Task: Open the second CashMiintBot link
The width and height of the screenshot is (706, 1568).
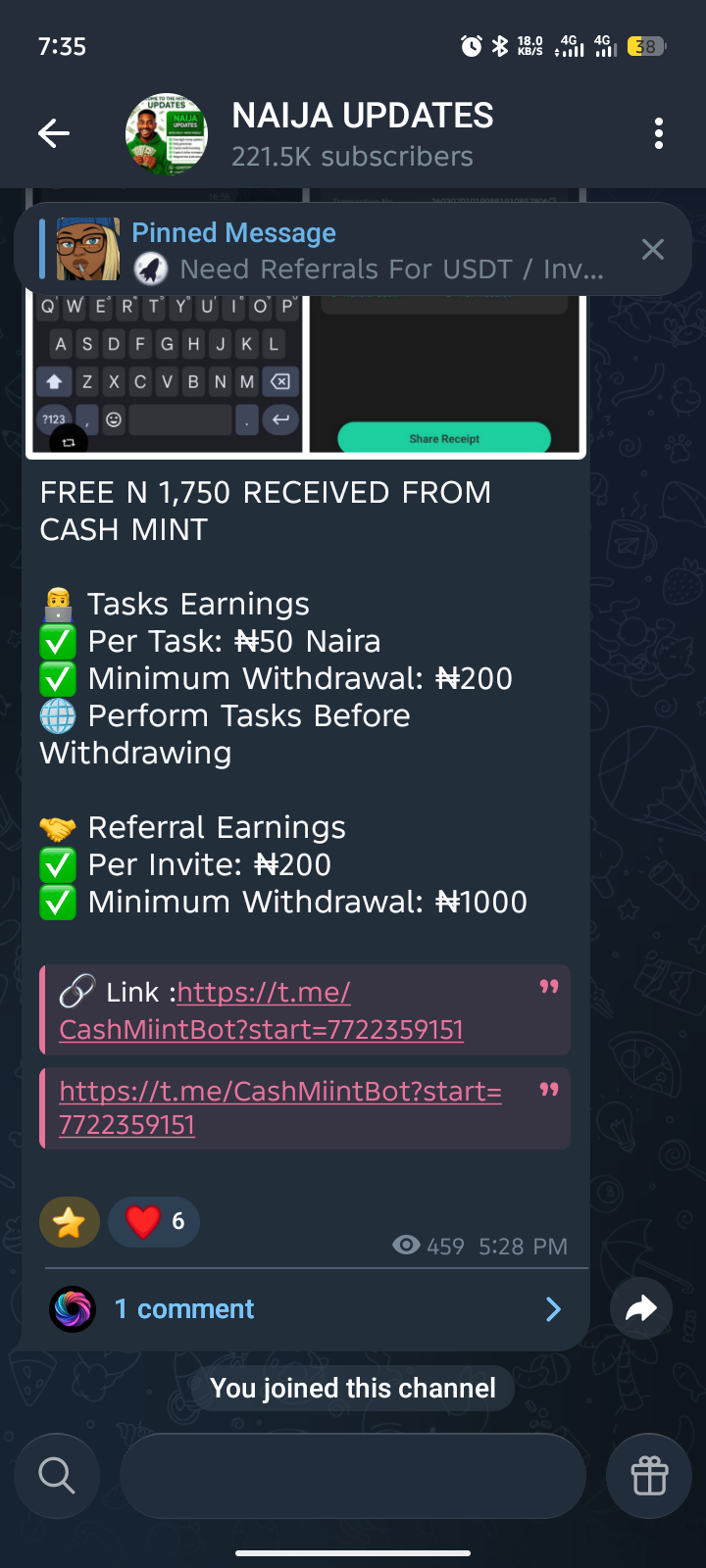Action: tap(279, 1107)
